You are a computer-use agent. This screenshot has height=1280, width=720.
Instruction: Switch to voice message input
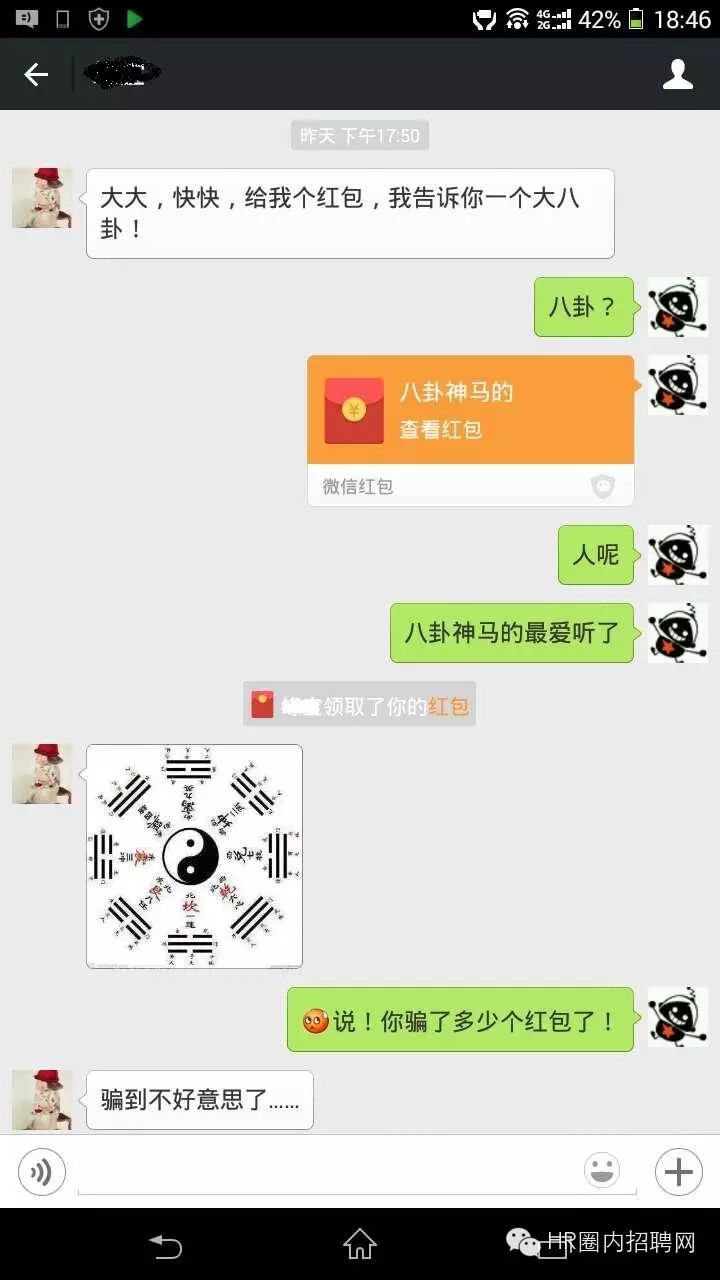[x=42, y=1171]
